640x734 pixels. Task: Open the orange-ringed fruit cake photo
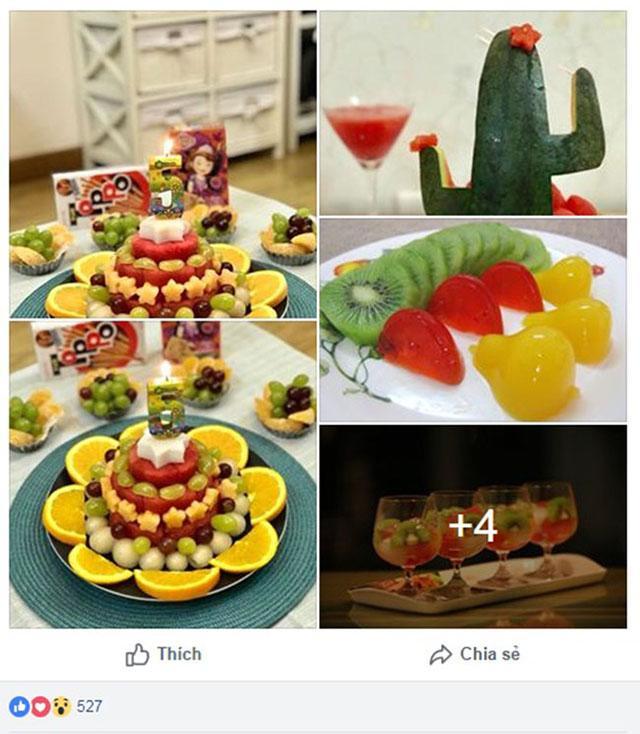(163, 474)
